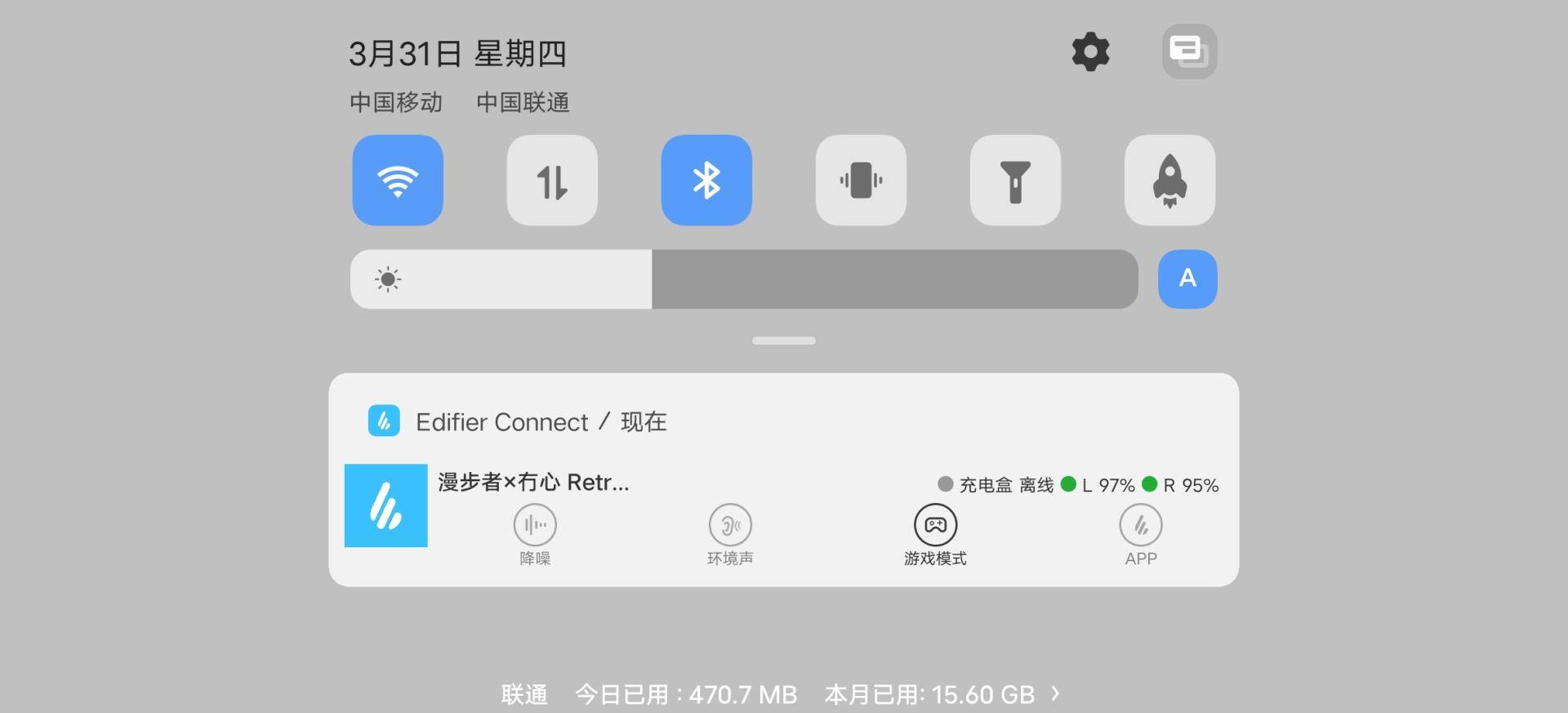Open Edifier Connect via APP button
This screenshot has width=1568, height=713.
1141,525
